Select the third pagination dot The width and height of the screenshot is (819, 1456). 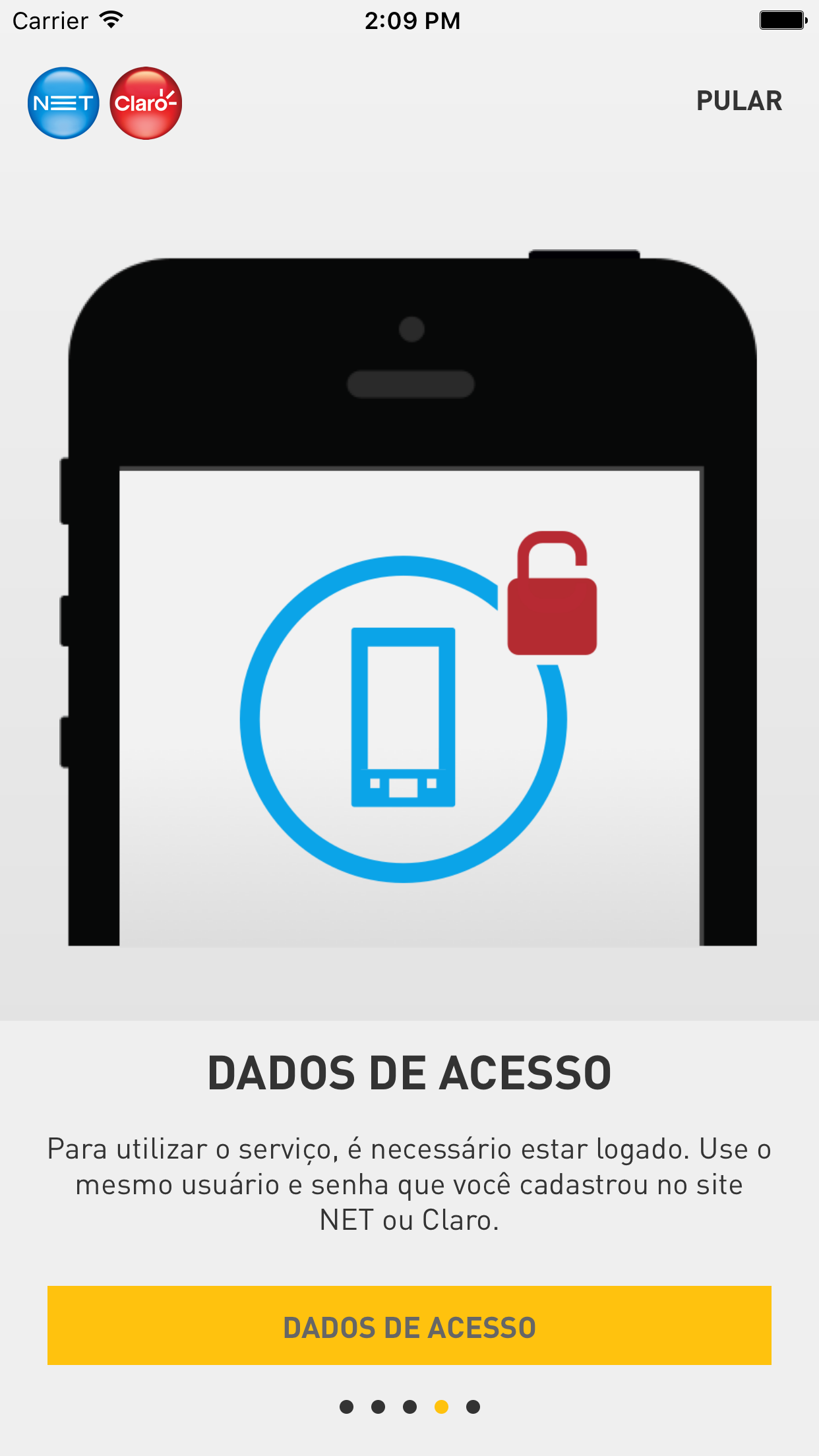[410, 1407]
